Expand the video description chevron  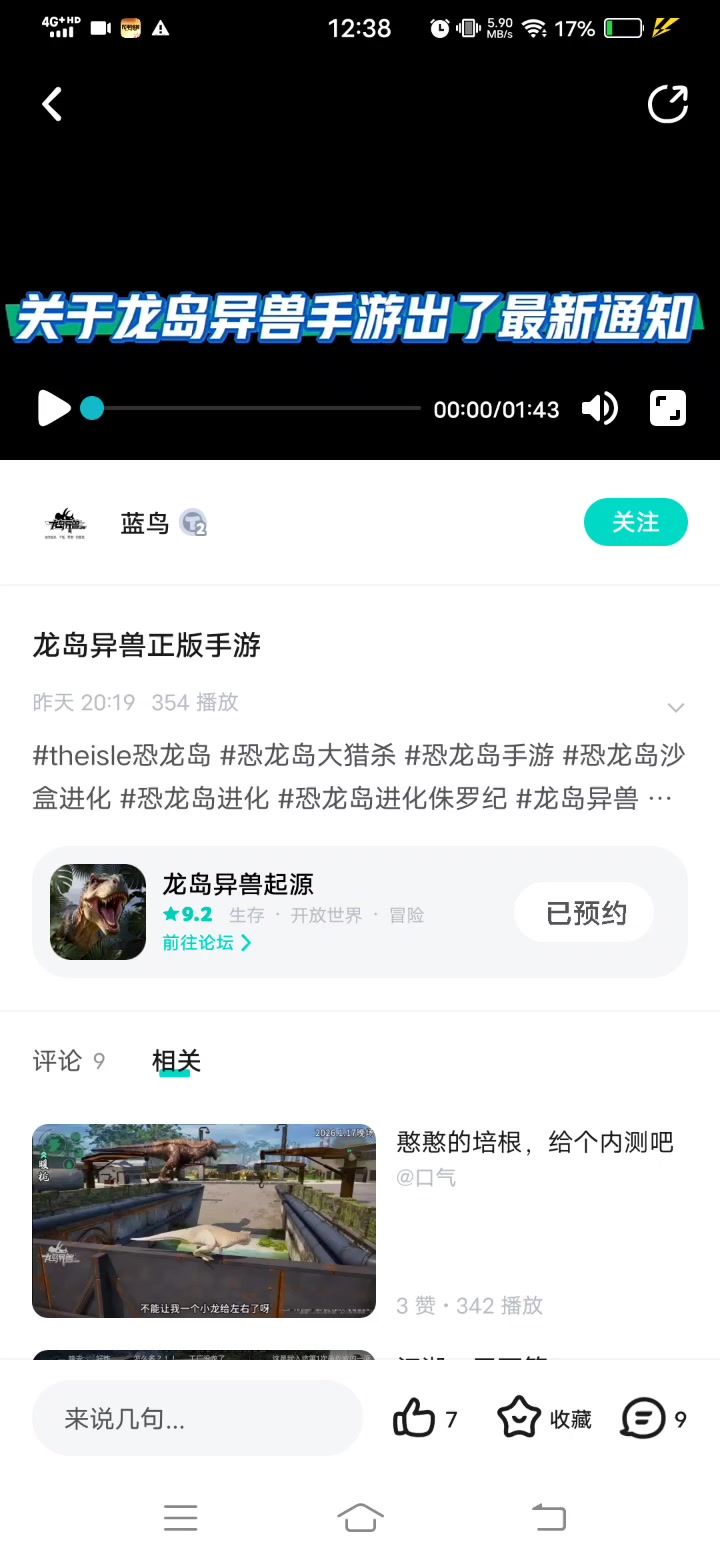click(676, 708)
